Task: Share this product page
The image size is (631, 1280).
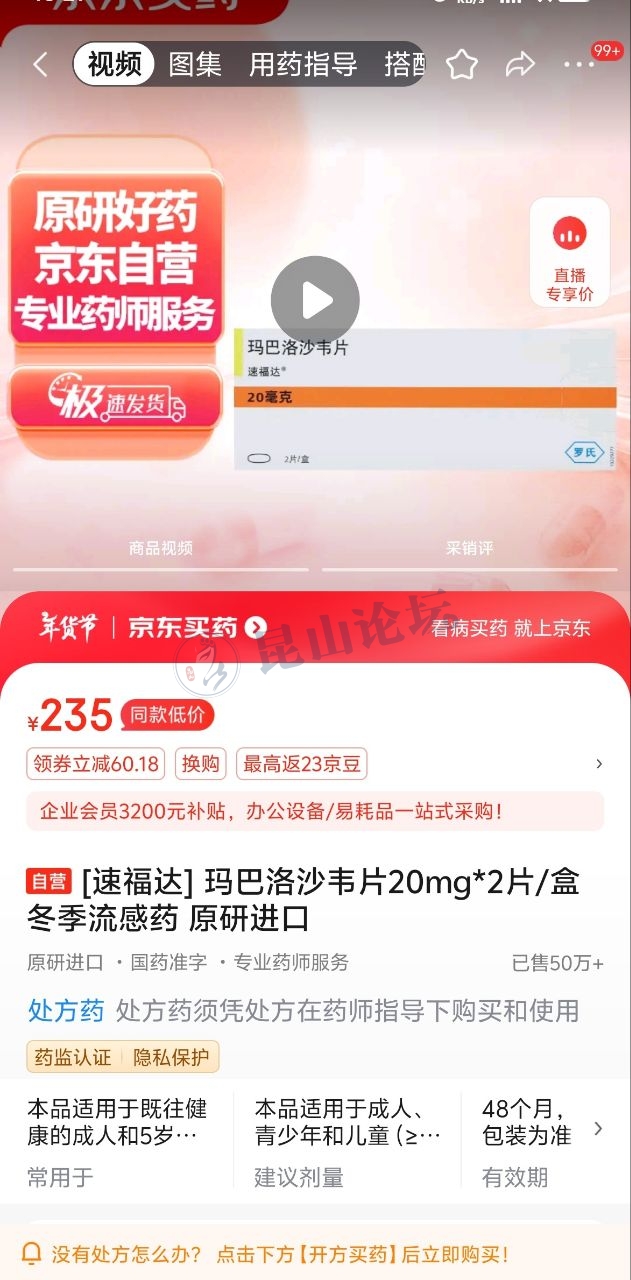Action: 520,65
